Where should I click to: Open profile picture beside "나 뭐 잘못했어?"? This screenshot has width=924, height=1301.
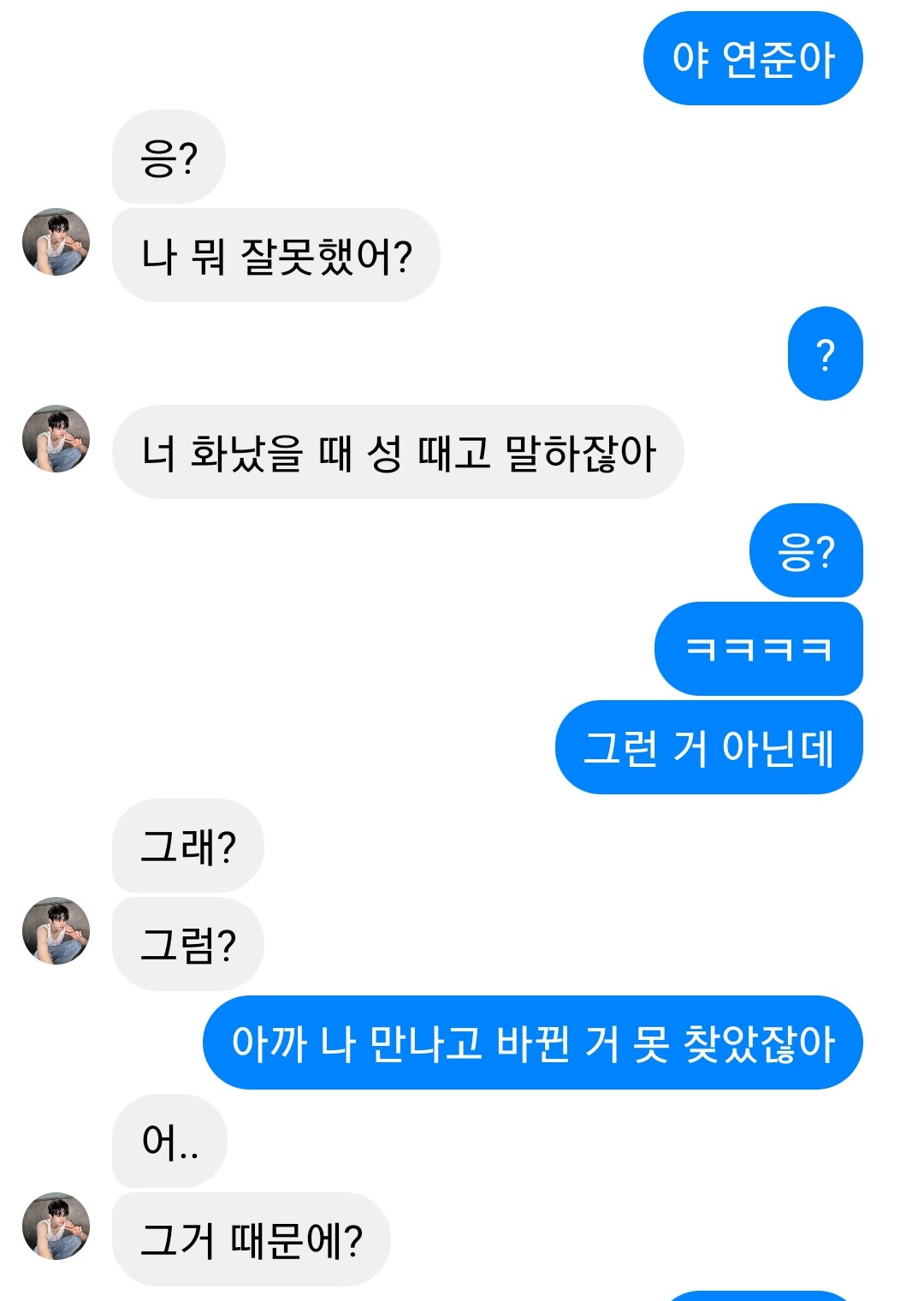click(x=56, y=242)
